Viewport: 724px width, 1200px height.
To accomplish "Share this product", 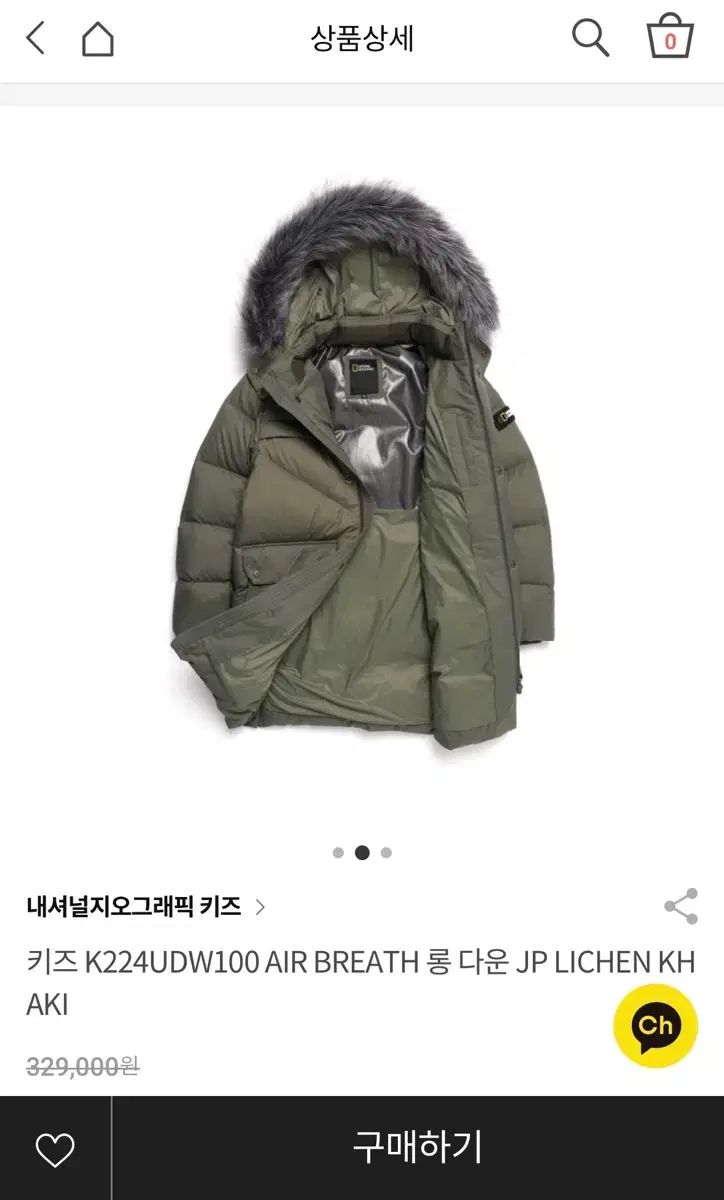I will tap(681, 907).
